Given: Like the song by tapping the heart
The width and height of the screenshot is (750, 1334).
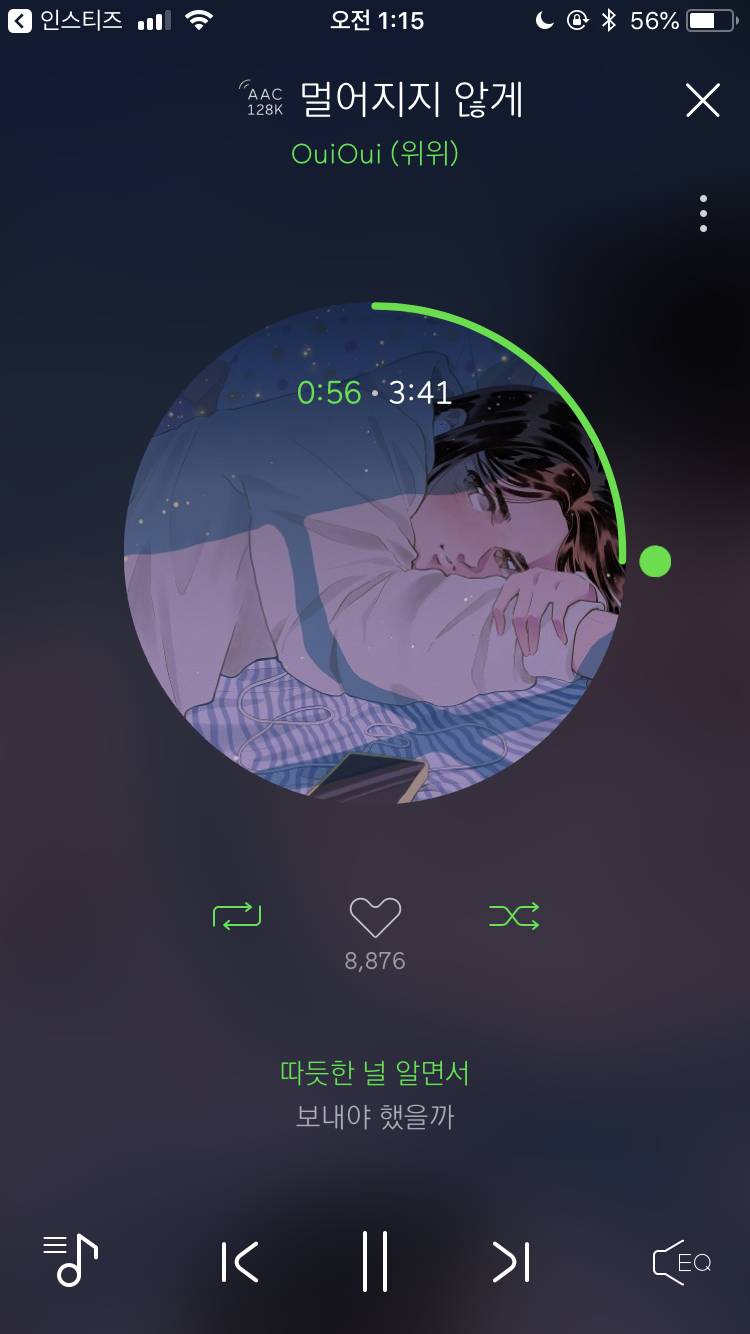Looking at the screenshot, I should [375, 915].
